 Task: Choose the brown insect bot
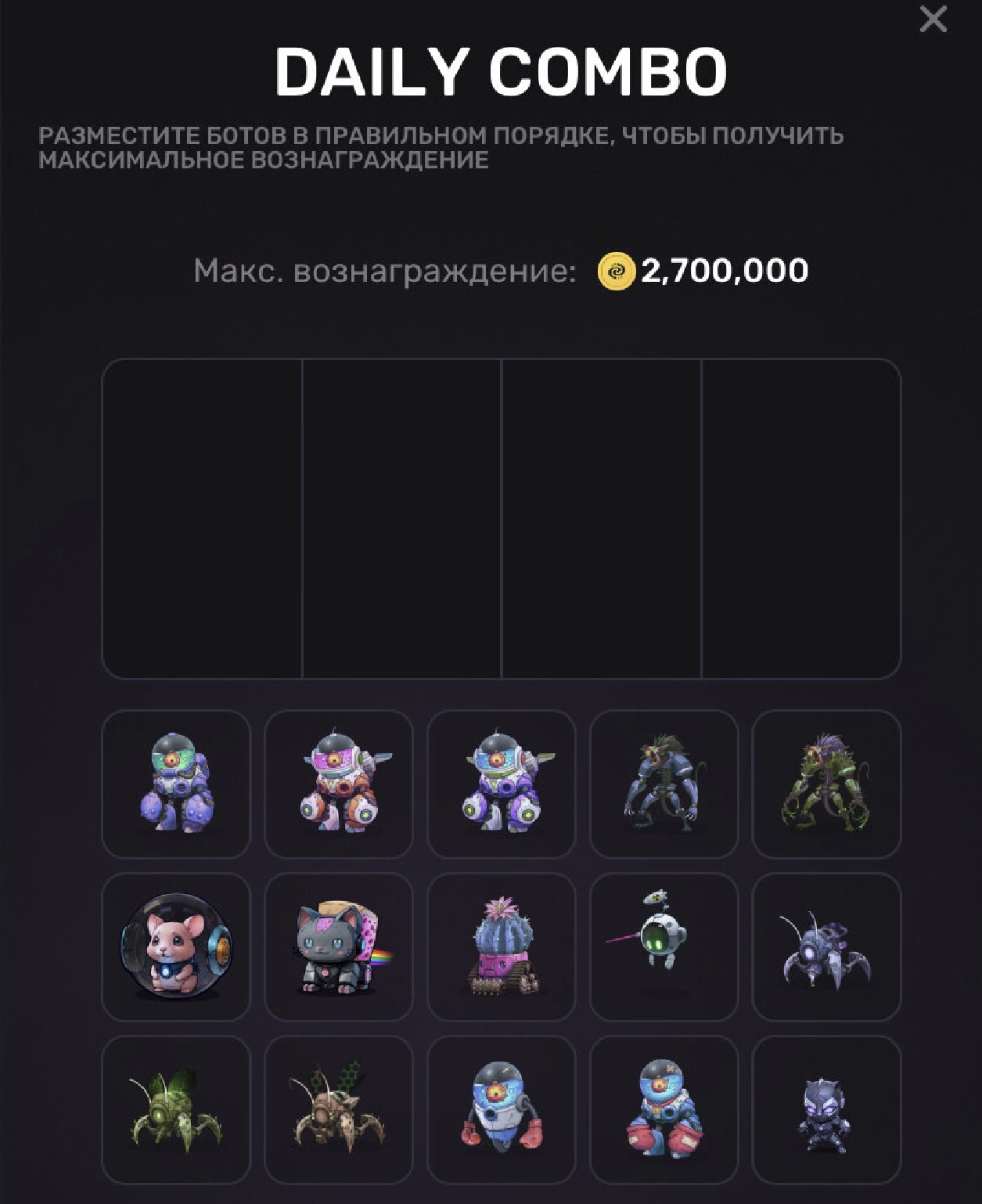pyautogui.click(x=339, y=1109)
